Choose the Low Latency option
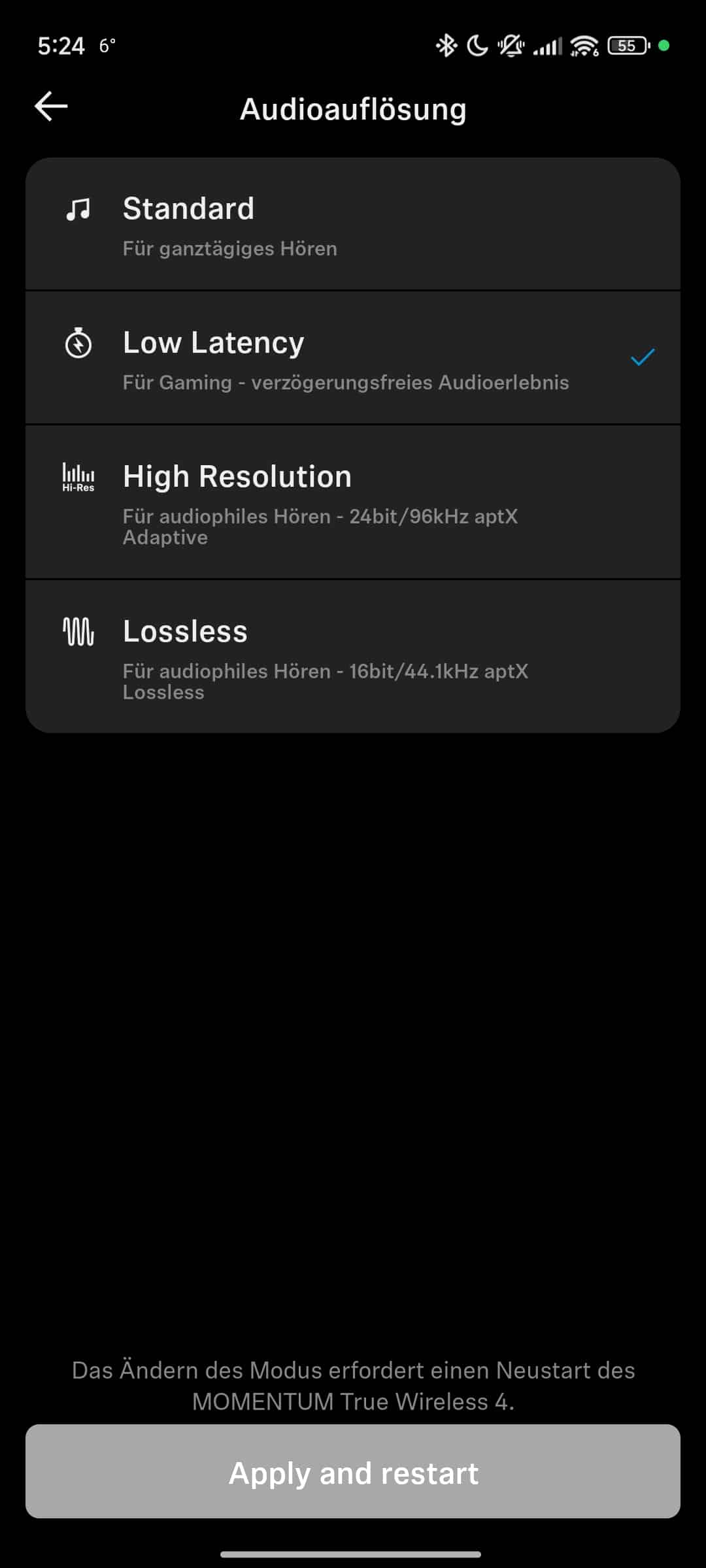The width and height of the screenshot is (706, 1568). pos(353,358)
